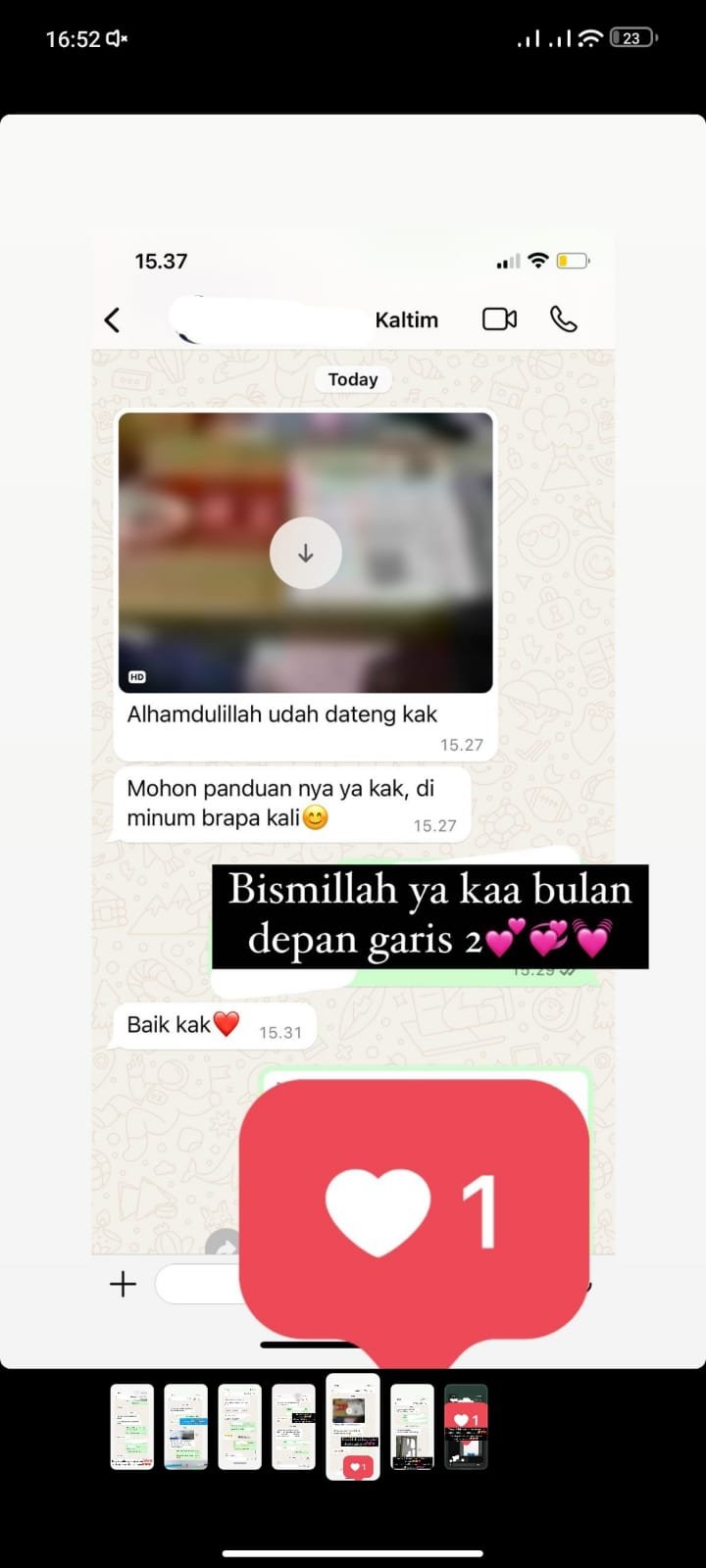The width and height of the screenshot is (706, 1568).
Task: Open the last thumbnail with dark background
Action: [x=466, y=1426]
